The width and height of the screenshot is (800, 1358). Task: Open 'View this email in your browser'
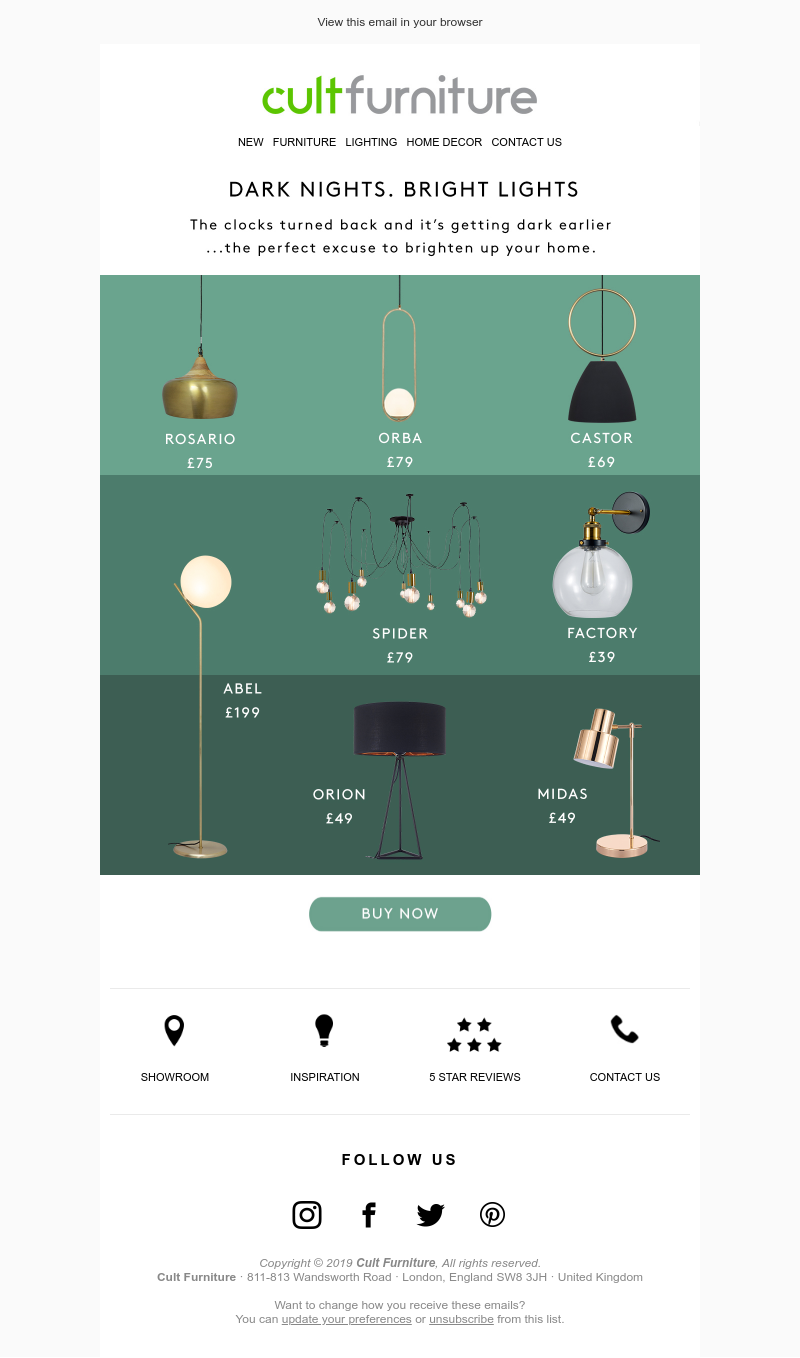[x=400, y=22]
